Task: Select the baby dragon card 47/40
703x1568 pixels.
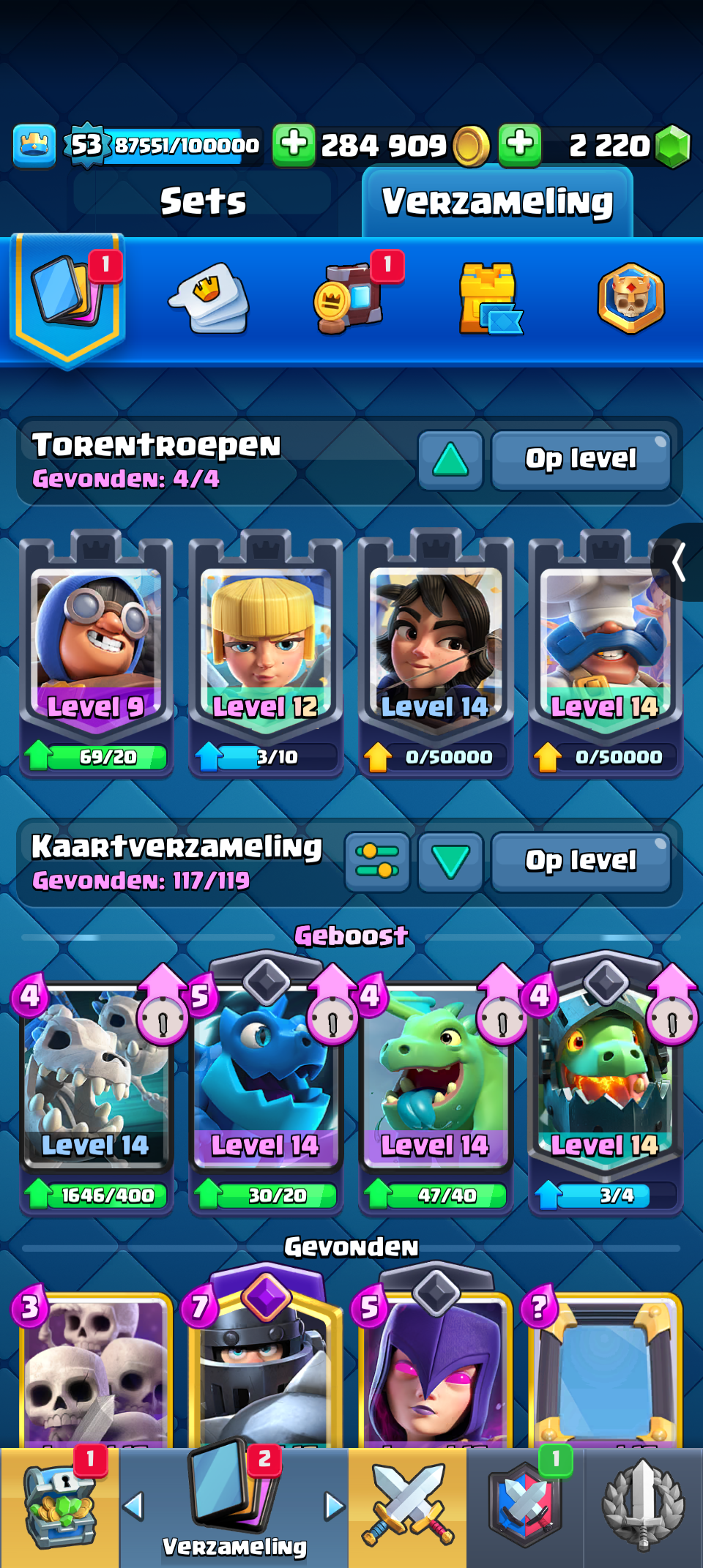Action: [436, 1083]
